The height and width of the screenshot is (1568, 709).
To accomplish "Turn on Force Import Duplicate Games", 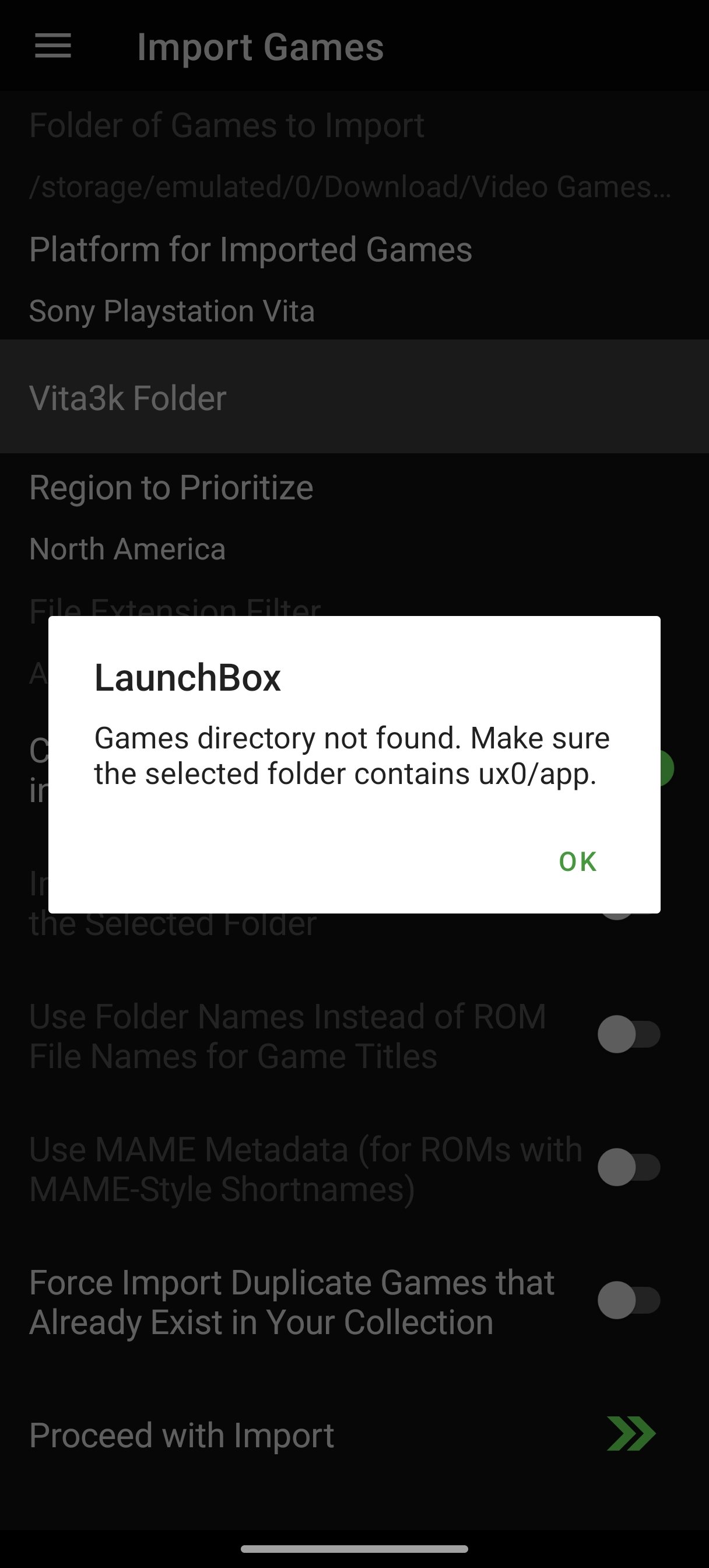I will tap(628, 1300).
